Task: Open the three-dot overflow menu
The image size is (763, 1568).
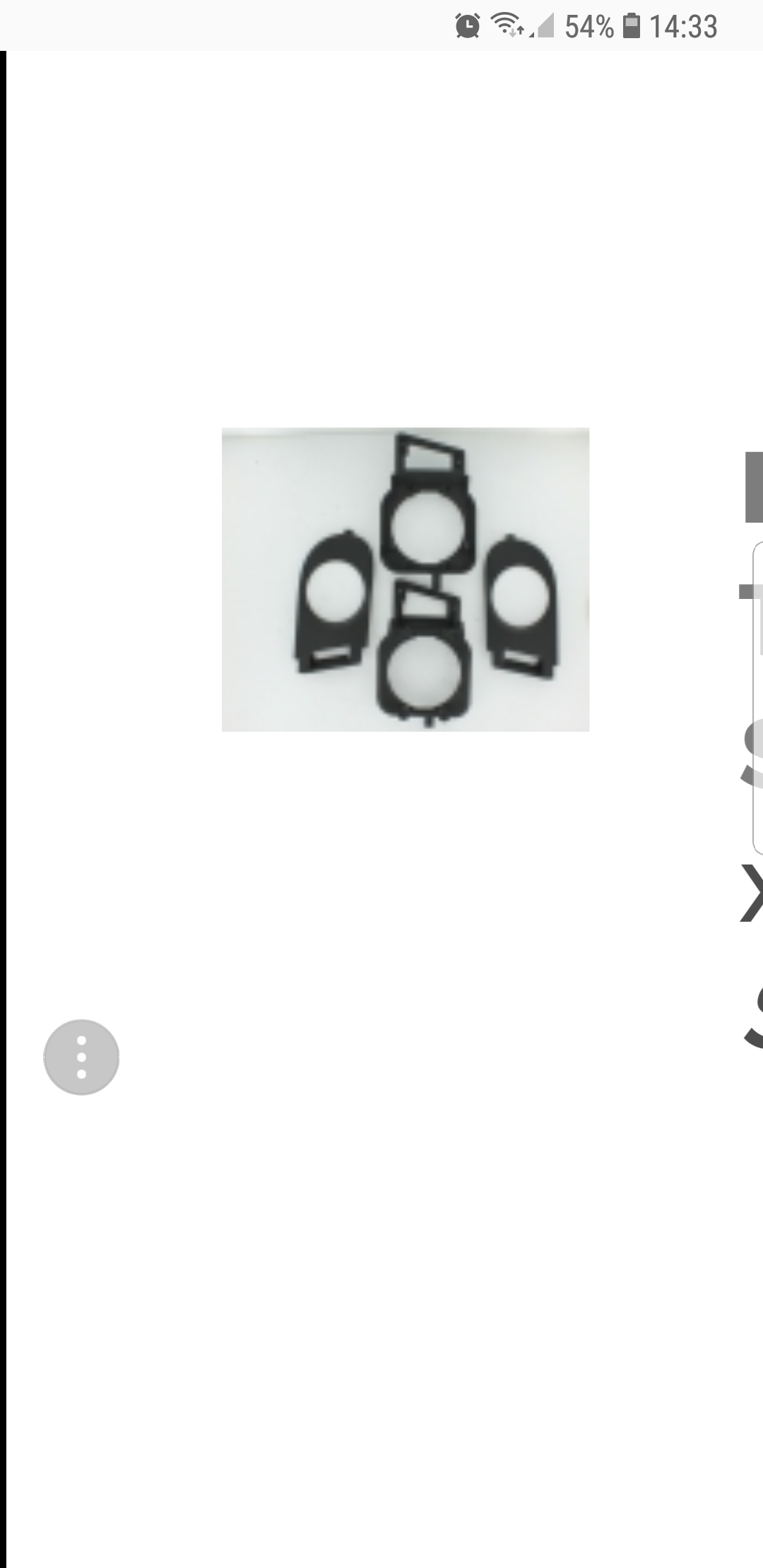Action: [x=81, y=1057]
